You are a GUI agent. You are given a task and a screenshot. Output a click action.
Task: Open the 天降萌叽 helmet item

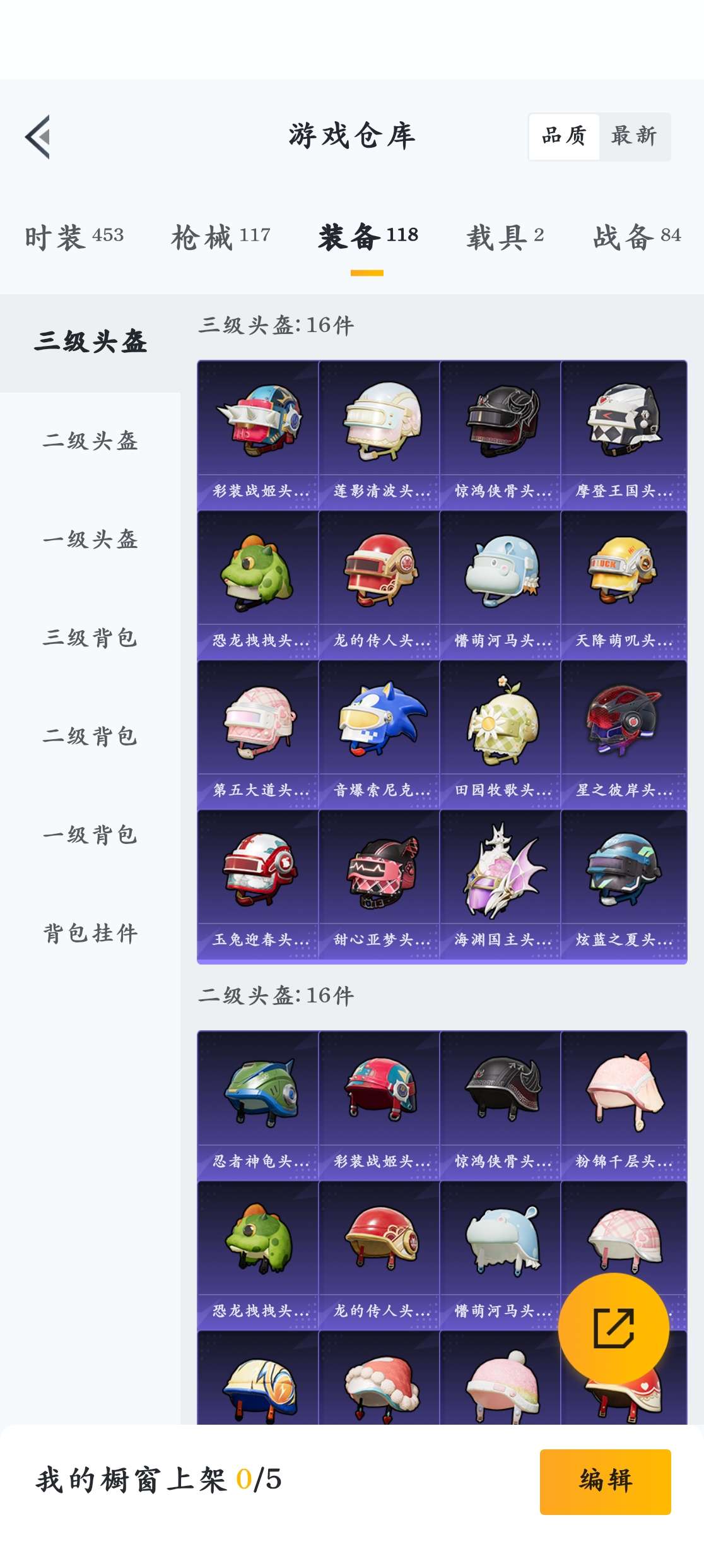tap(623, 585)
